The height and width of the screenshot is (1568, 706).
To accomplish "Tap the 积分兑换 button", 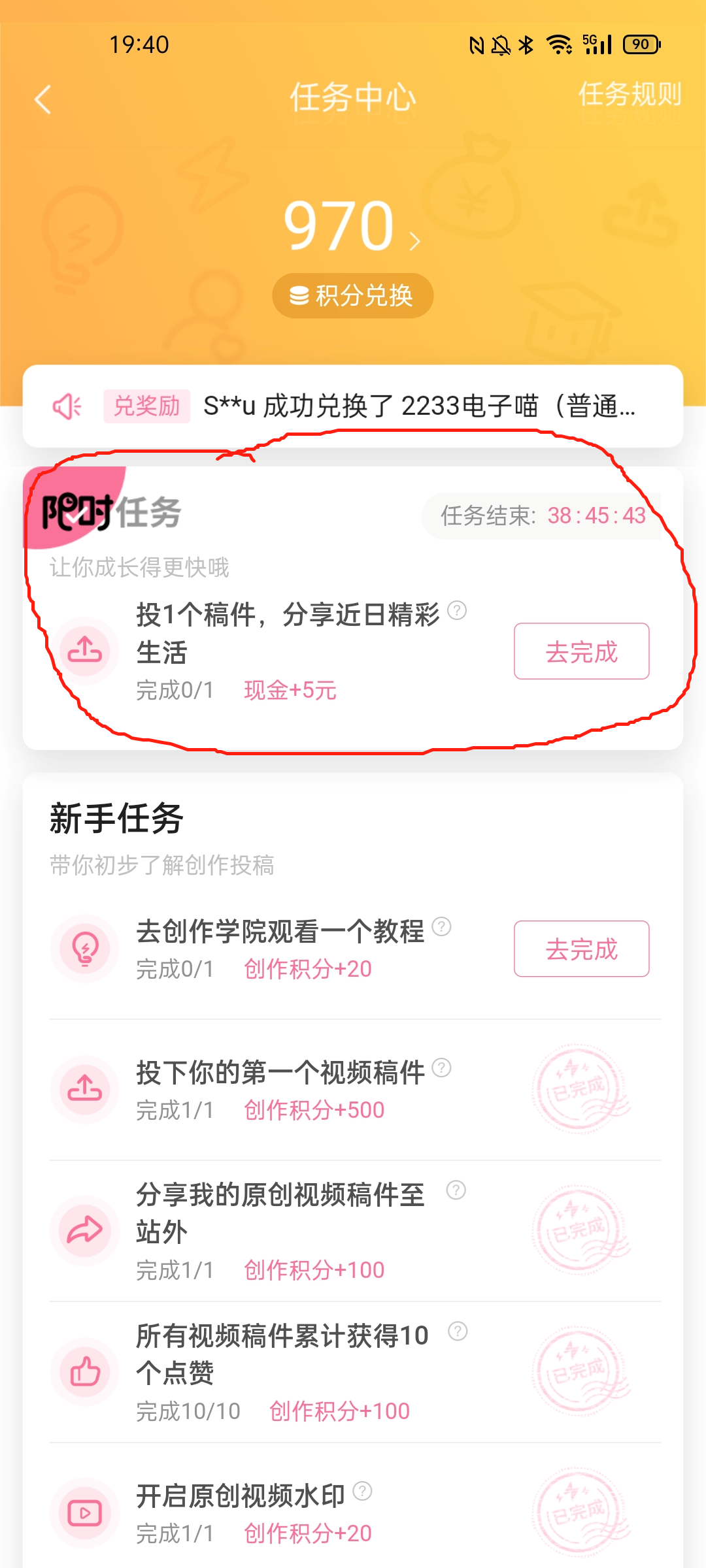I will click(352, 296).
